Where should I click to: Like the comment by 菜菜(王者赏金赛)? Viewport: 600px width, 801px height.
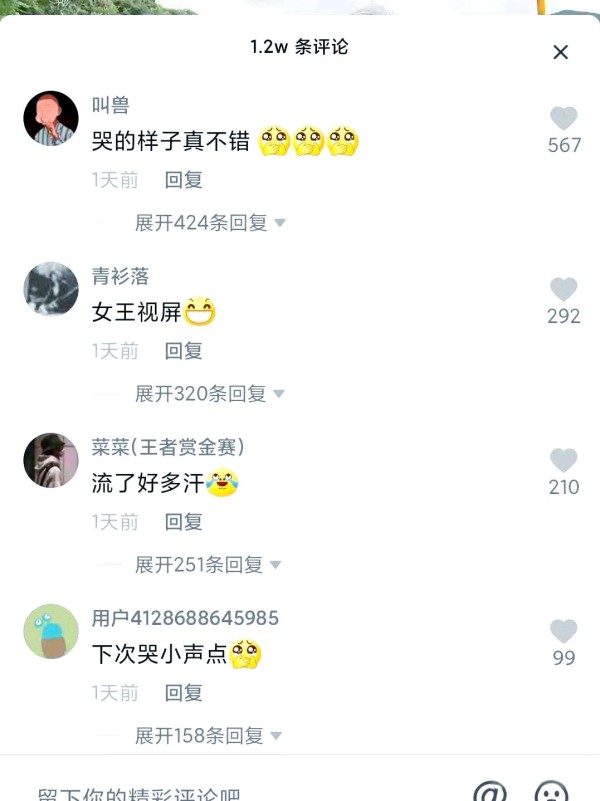click(x=564, y=461)
